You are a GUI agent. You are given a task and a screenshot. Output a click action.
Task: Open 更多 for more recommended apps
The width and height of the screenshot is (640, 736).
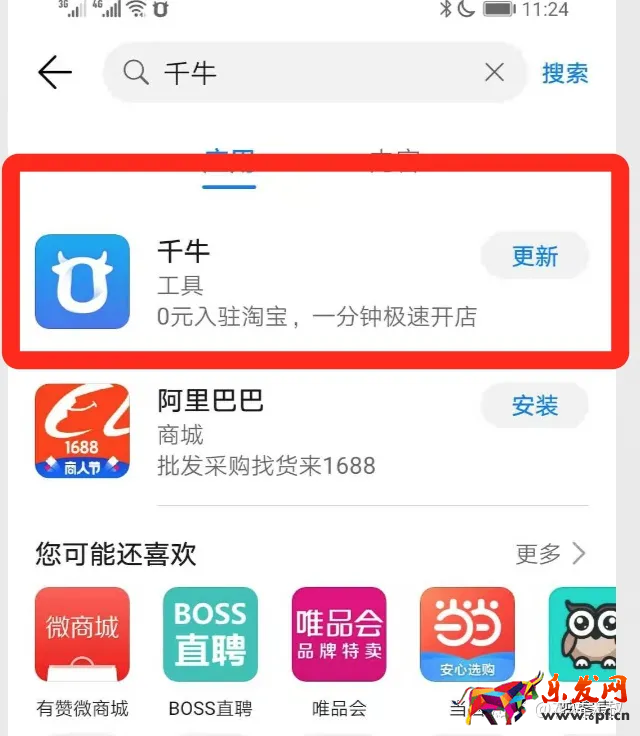click(x=550, y=553)
